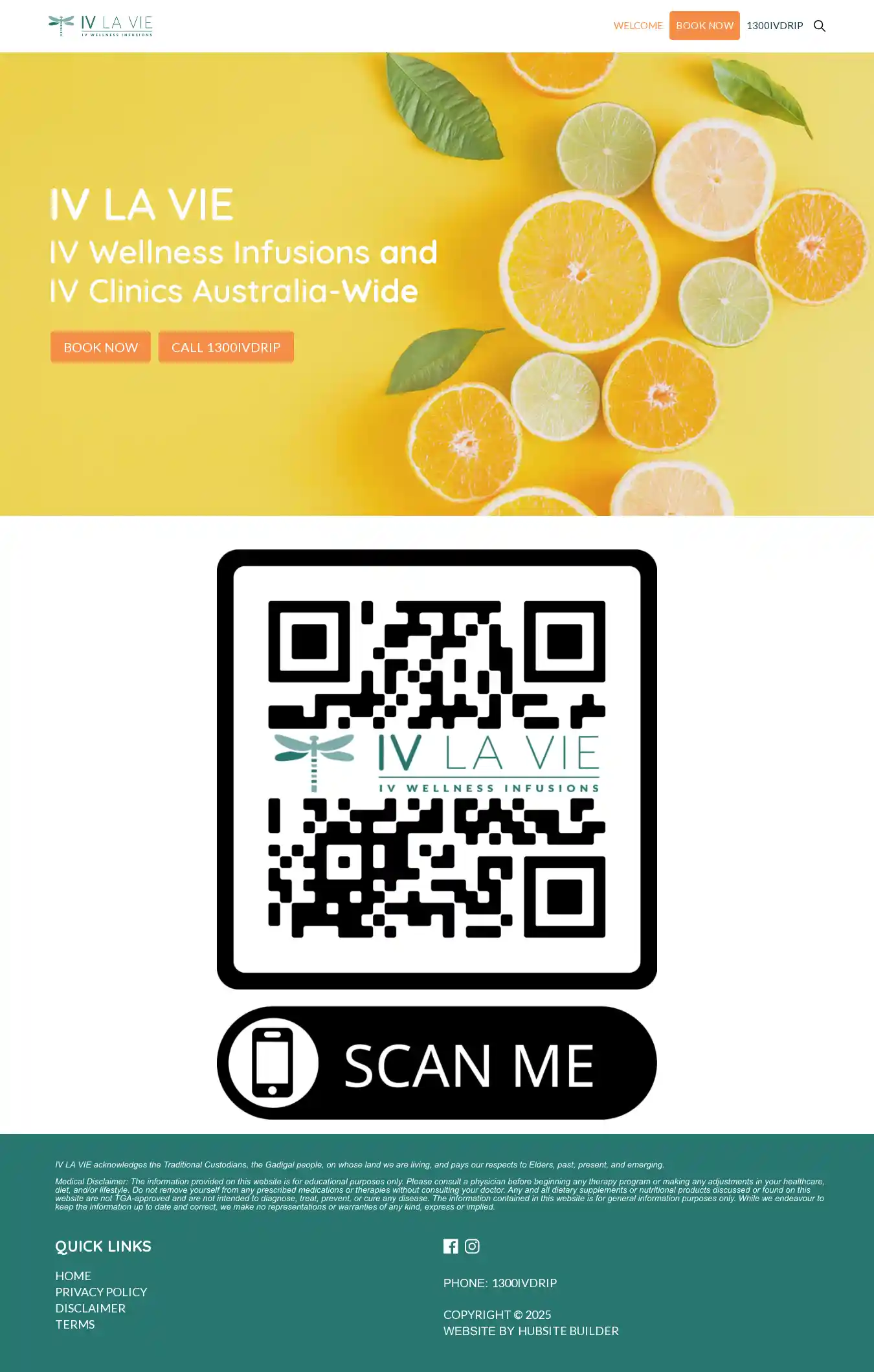The width and height of the screenshot is (874, 1372).
Task: Open the WELCOME nav link
Action: coord(638,26)
